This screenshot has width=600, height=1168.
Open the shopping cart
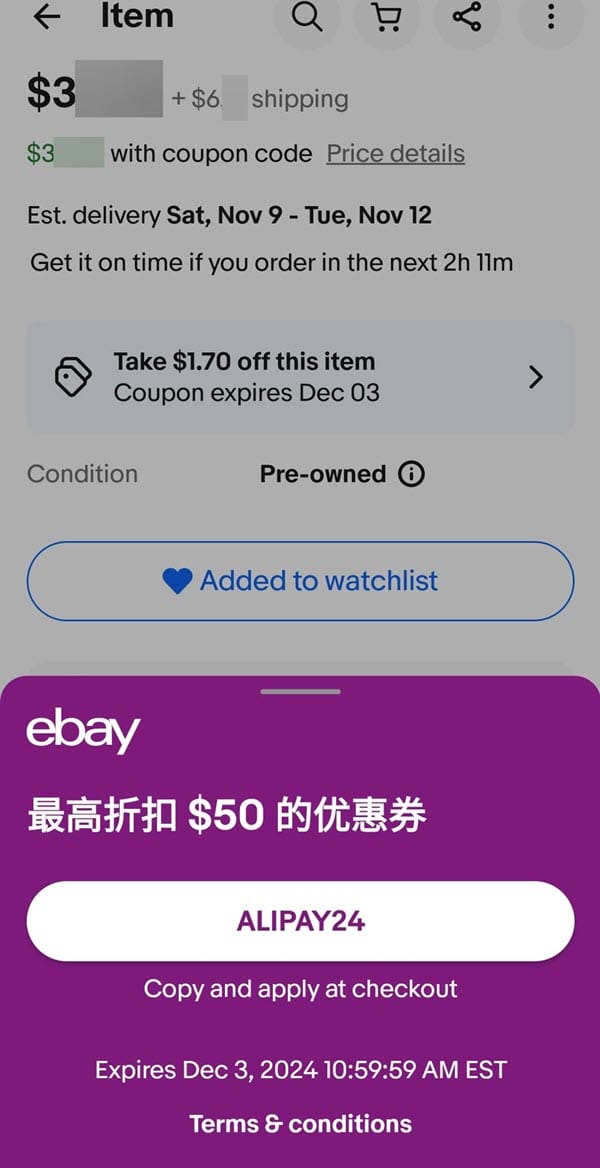387,17
